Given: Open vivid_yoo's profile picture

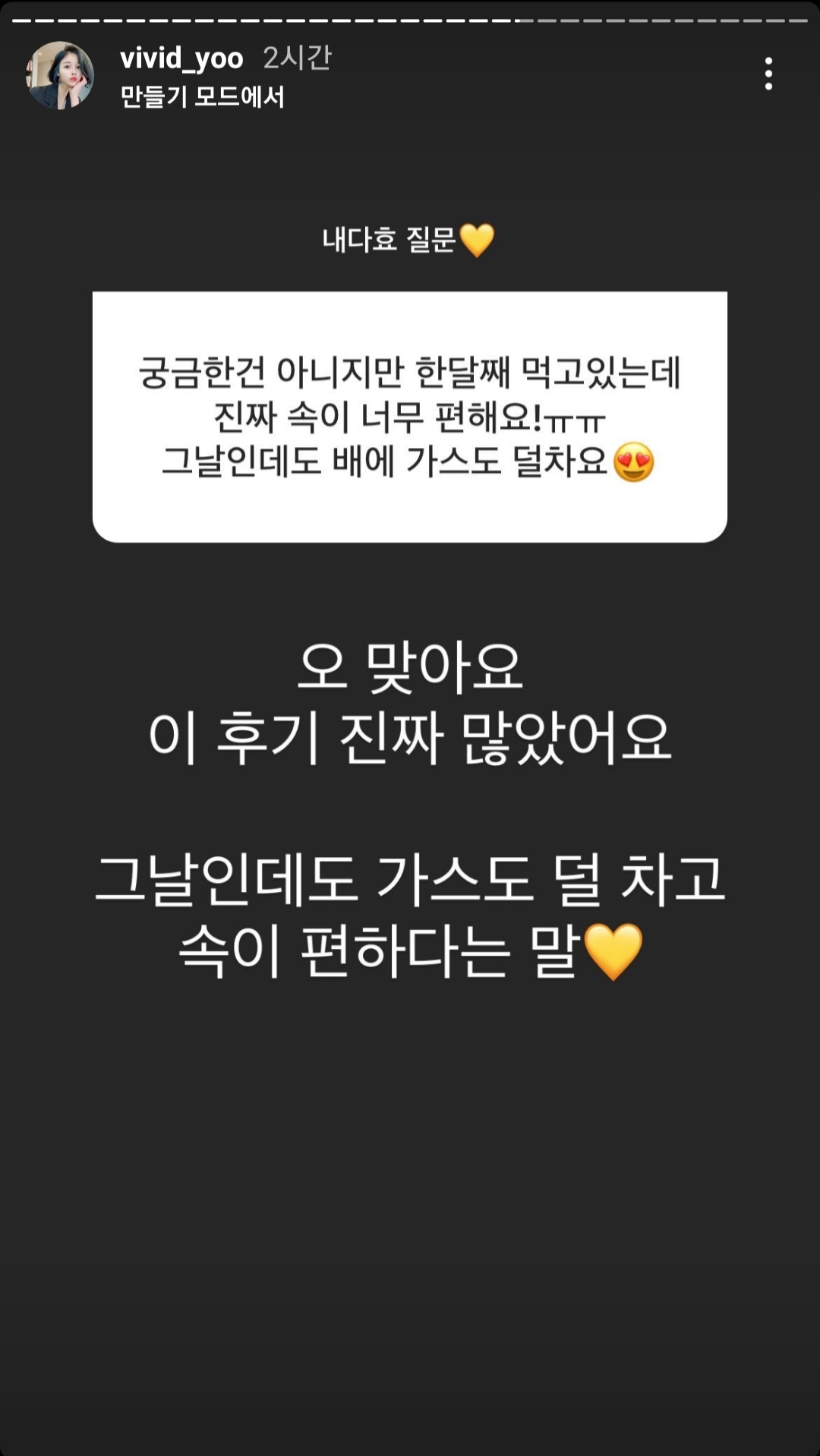Looking at the screenshot, I should click(x=60, y=76).
